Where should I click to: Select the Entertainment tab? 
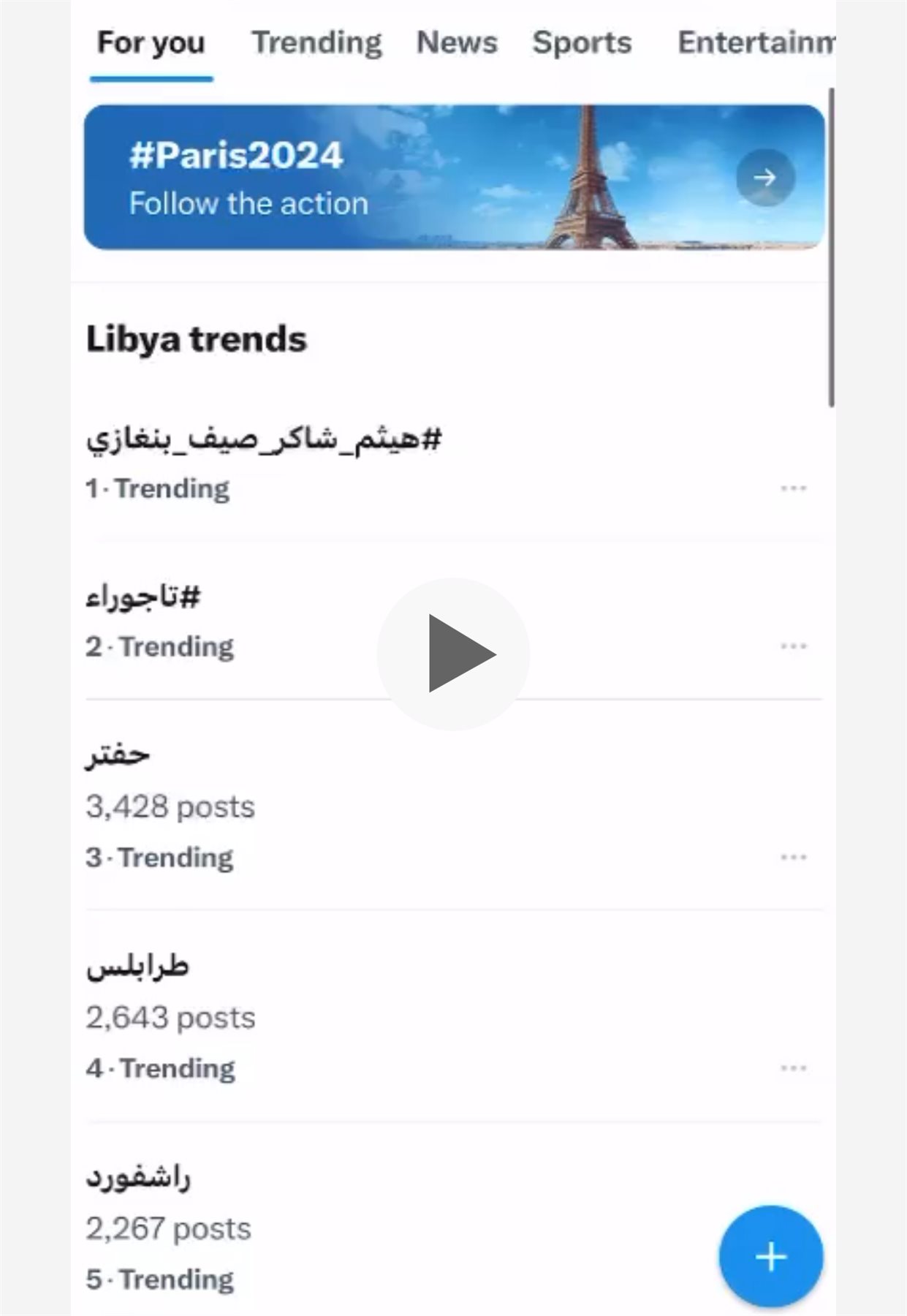[756, 43]
